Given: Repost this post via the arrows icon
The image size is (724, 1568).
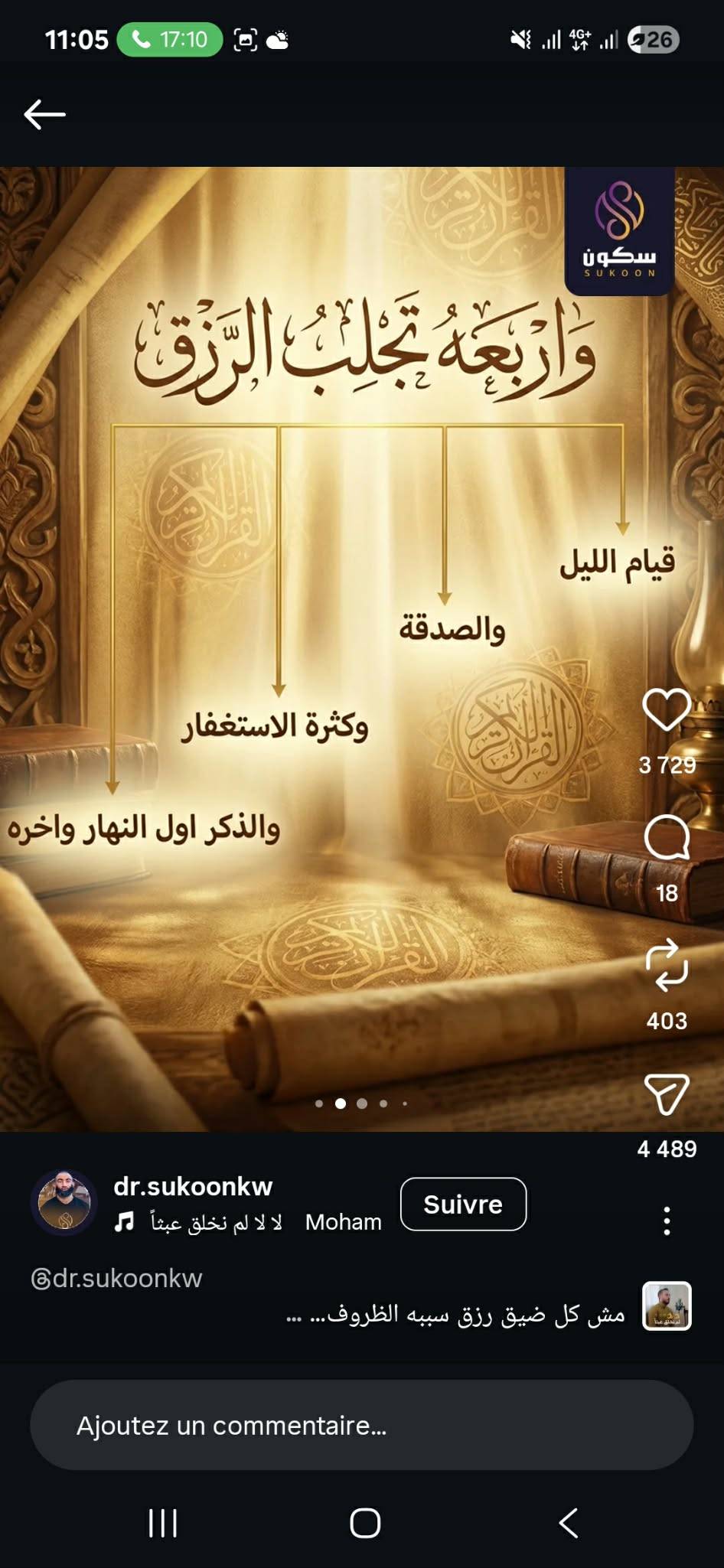Looking at the screenshot, I should tap(667, 965).
